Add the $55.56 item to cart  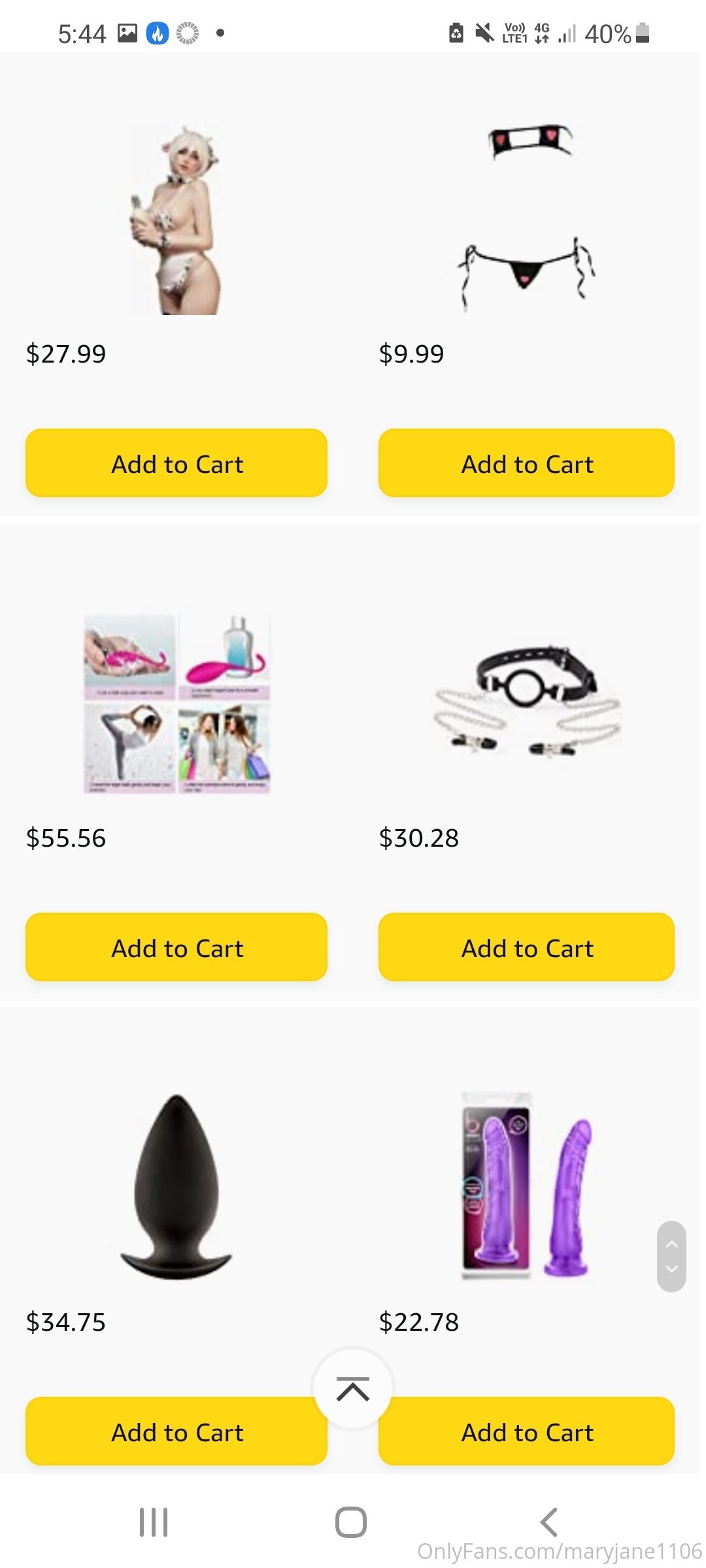click(176, 947)
